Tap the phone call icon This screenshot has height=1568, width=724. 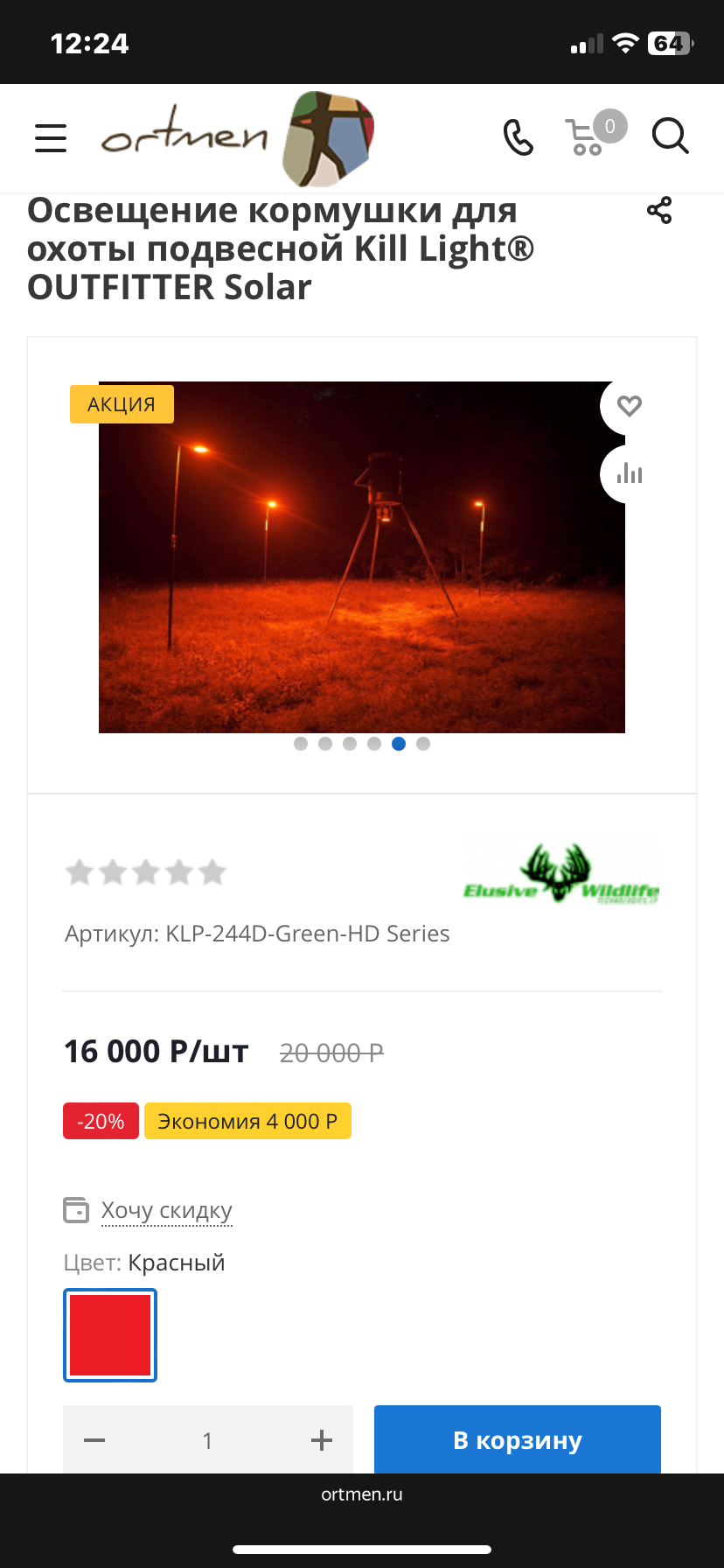(519, 137)
